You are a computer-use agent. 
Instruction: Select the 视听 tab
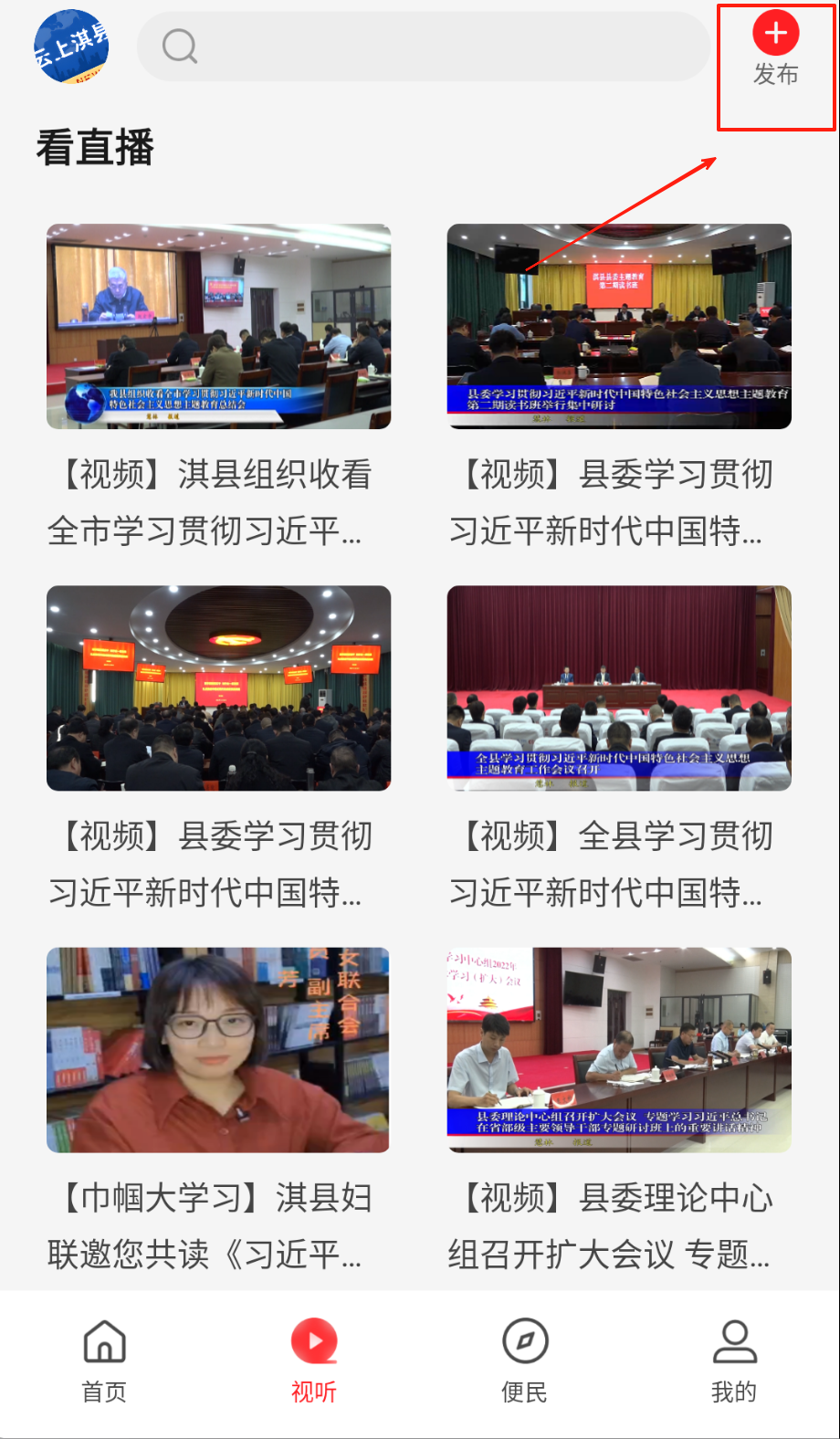314,1360
